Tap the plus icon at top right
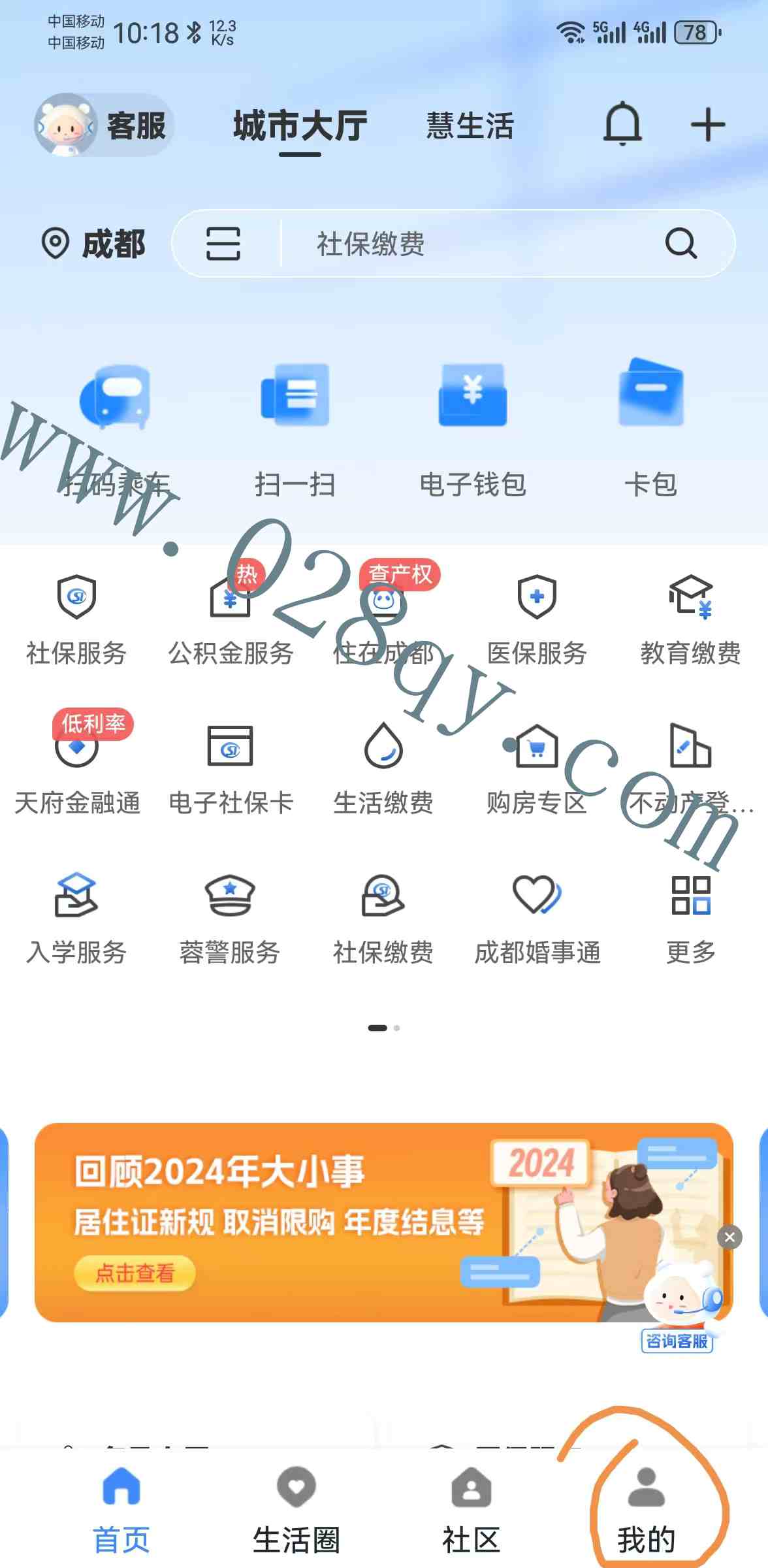 (x=707, y=125)
